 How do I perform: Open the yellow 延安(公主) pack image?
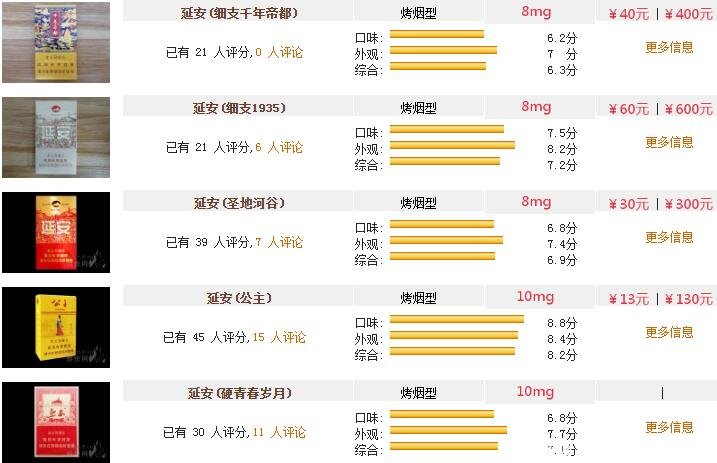tap(42, 327)
